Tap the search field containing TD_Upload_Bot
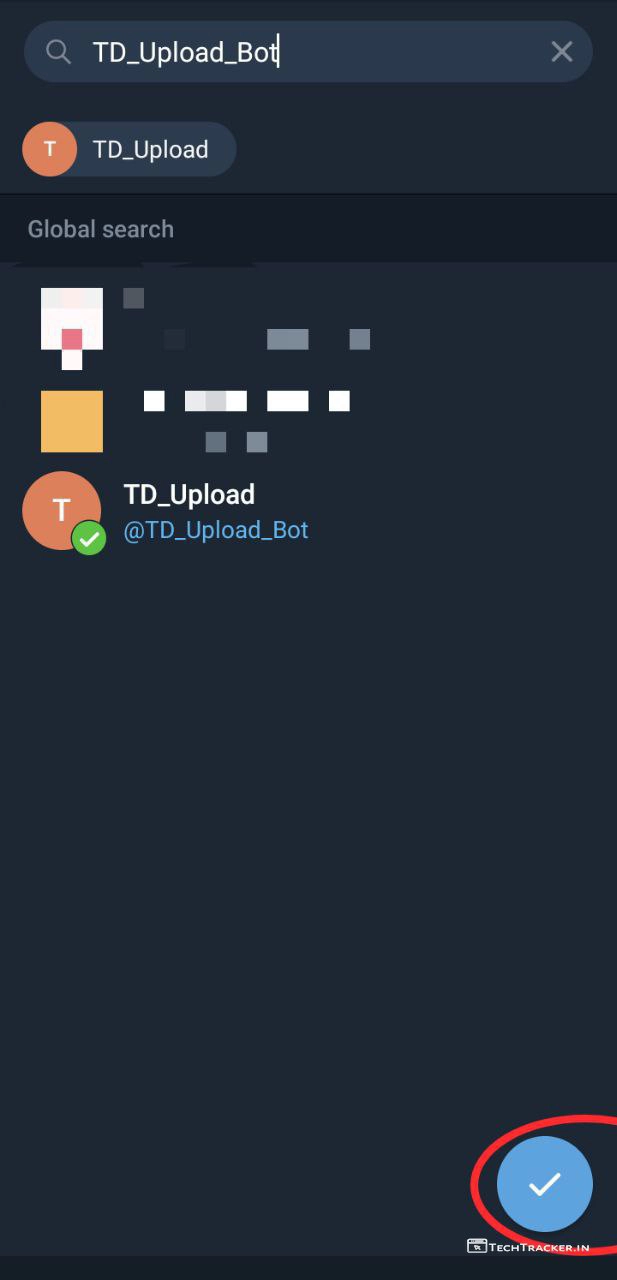Viewport: 617px width, 1280px height. [x=300, y=52]
